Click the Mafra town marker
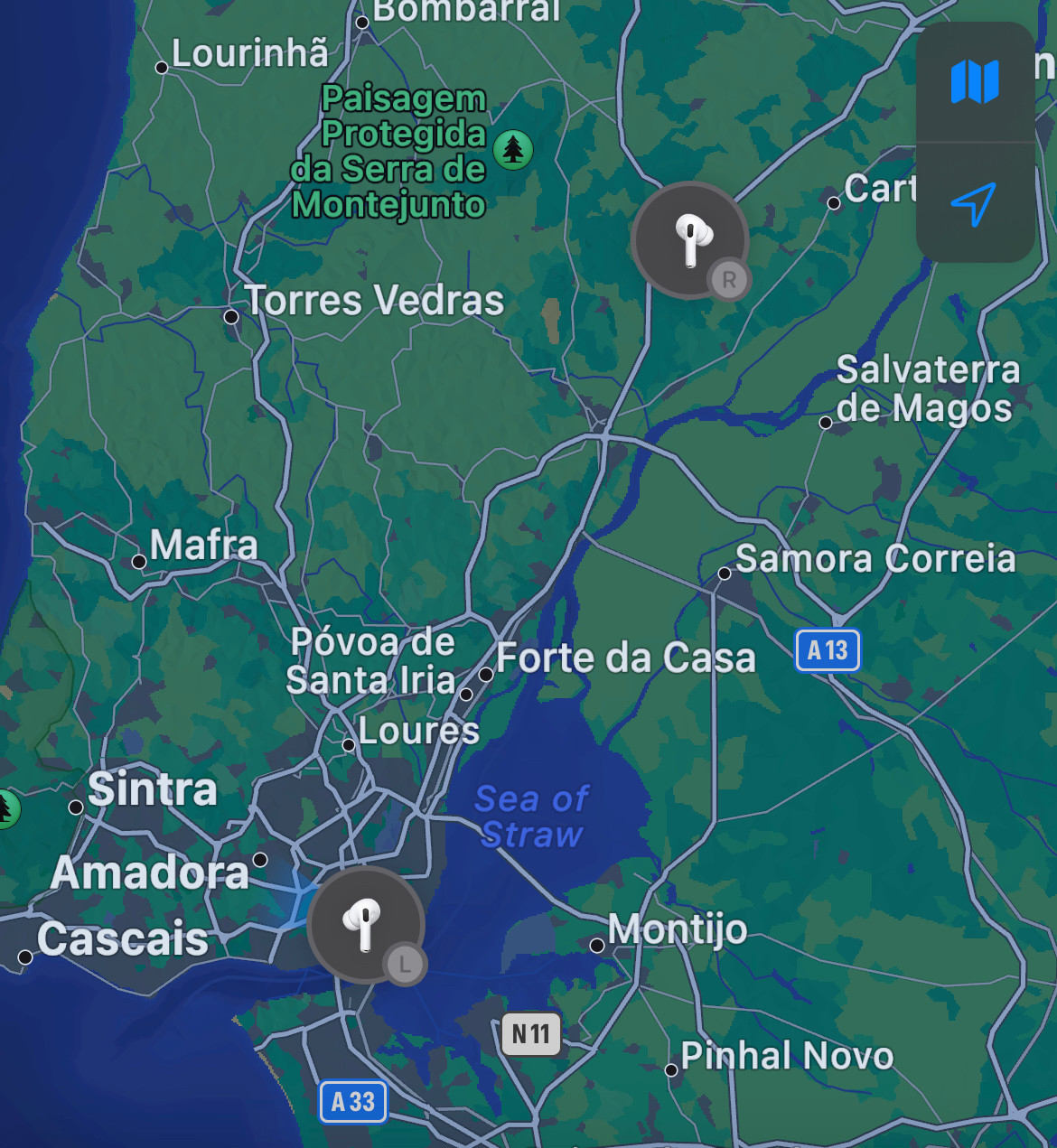 pyautogui.click(x=138, y=561)
